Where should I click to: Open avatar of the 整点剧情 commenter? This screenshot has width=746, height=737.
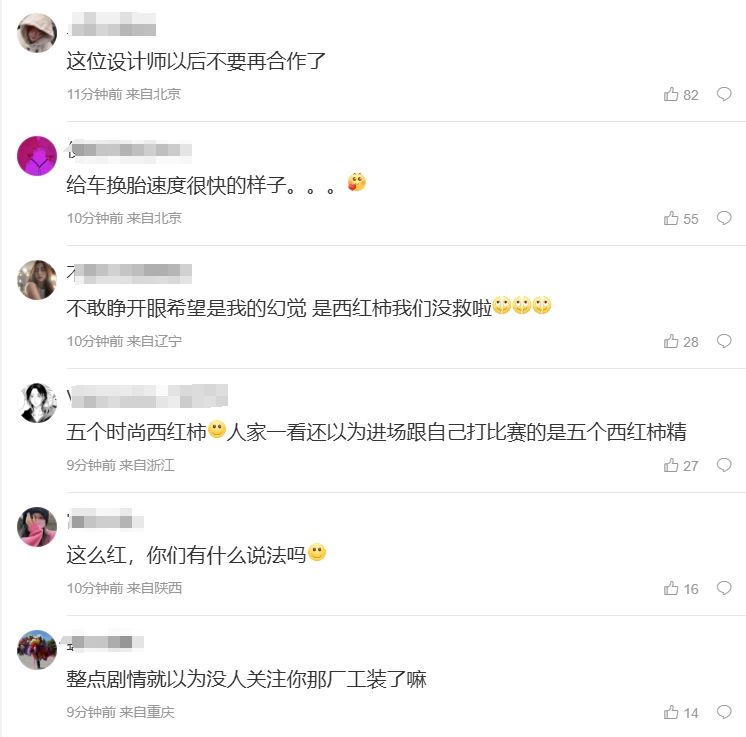click(x=37, y=650)
